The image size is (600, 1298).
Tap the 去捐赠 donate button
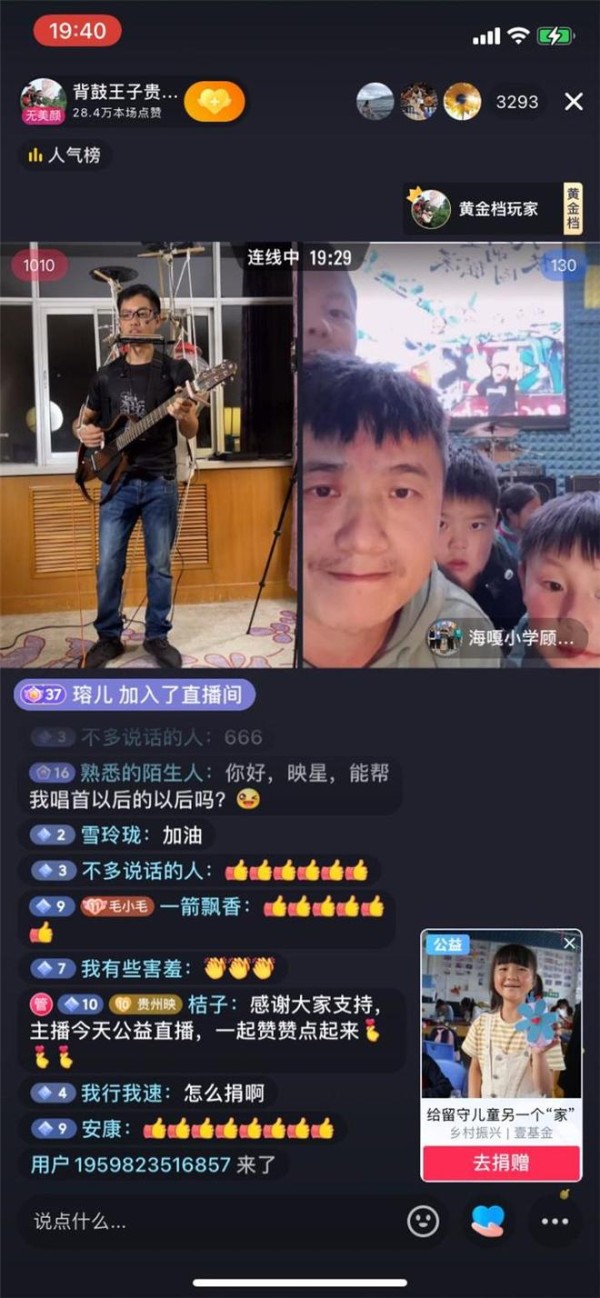501,1163
